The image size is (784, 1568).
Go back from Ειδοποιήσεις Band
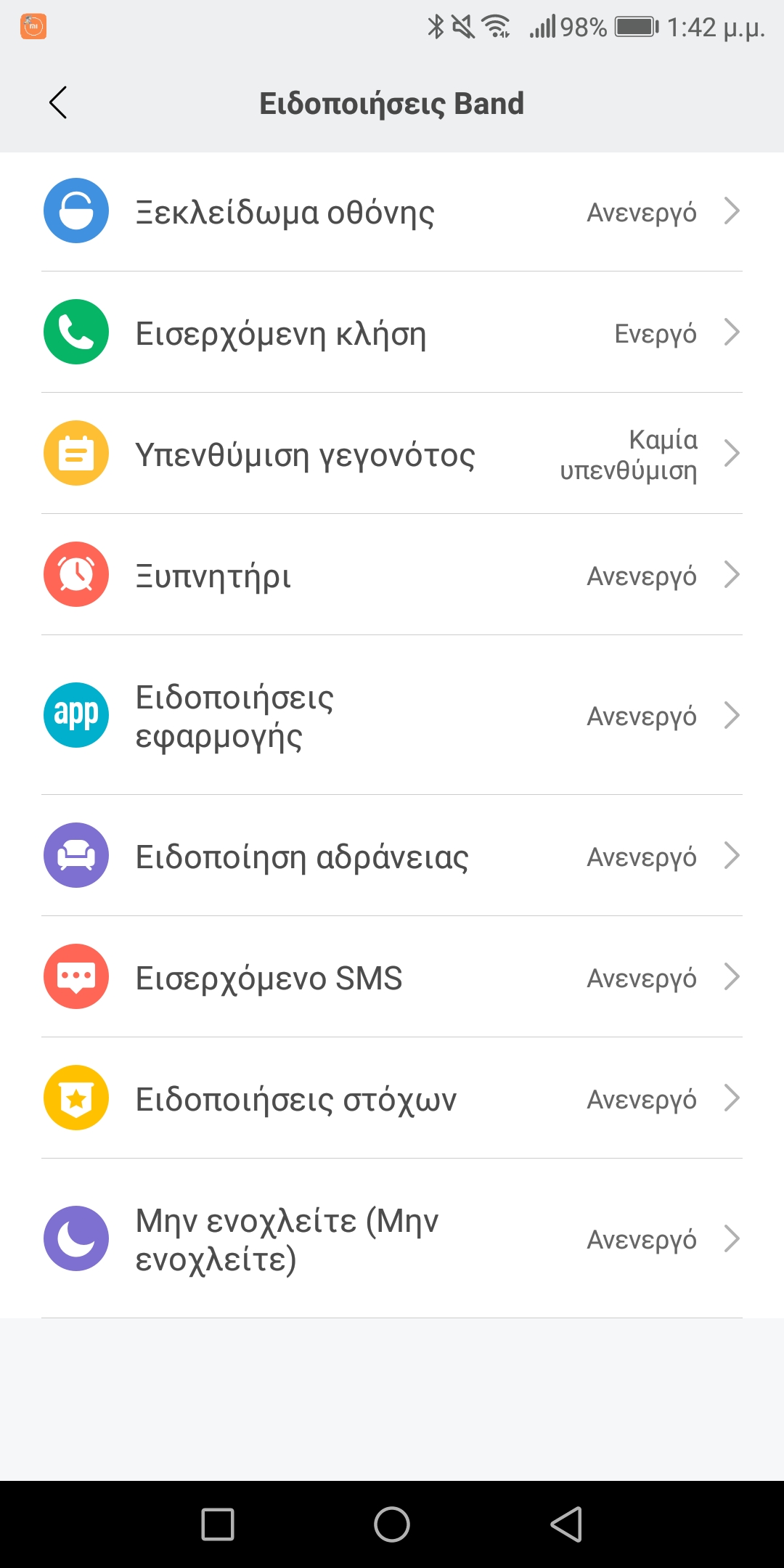(x=58, y=102)
